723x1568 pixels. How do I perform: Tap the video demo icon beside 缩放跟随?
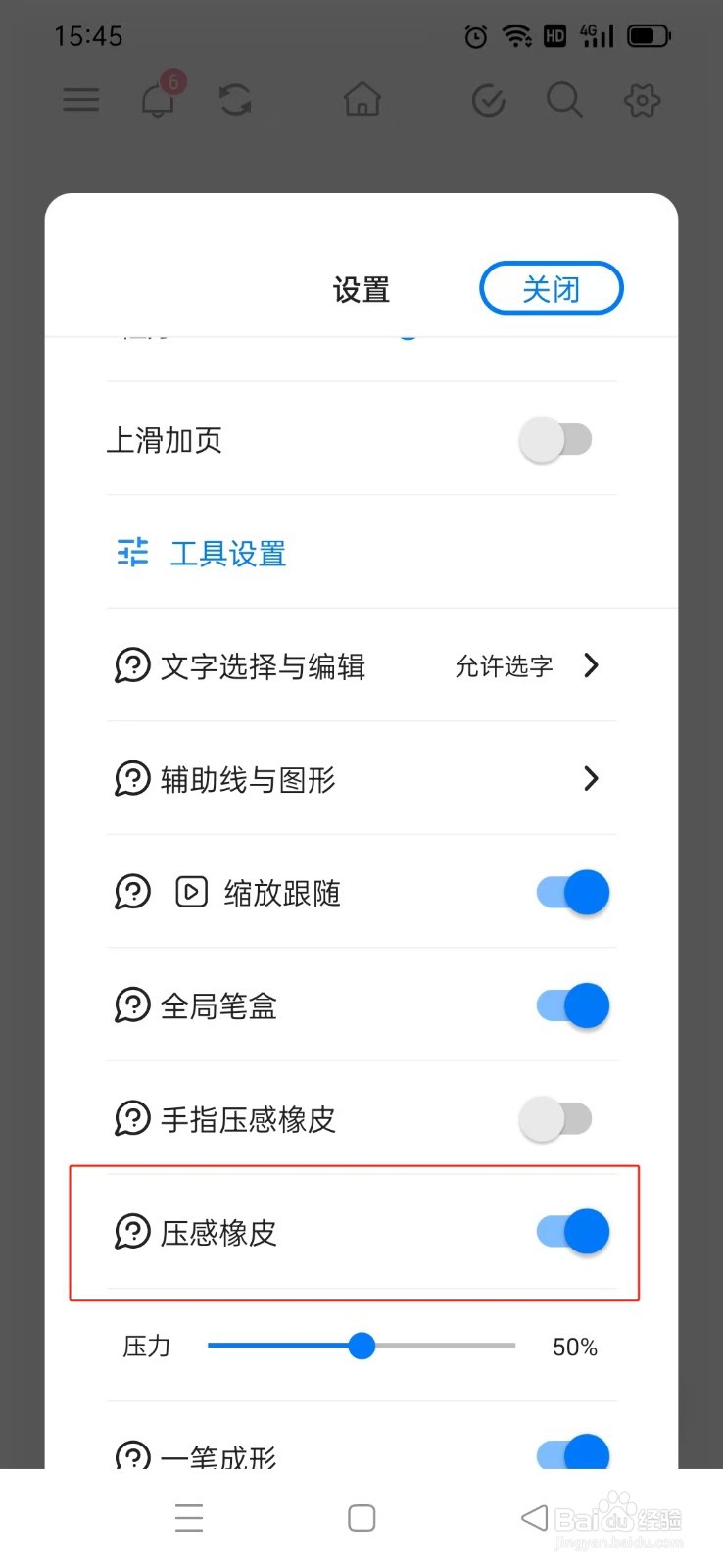[x=191, y=892]
